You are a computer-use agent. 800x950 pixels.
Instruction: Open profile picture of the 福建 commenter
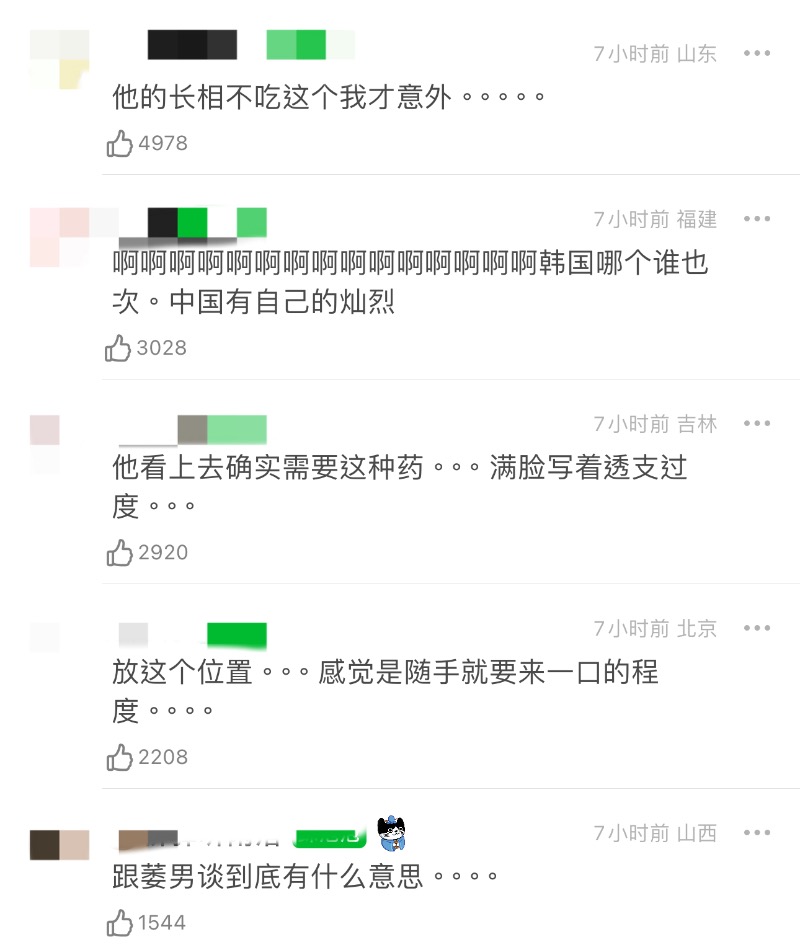click(x=59, y=237)
